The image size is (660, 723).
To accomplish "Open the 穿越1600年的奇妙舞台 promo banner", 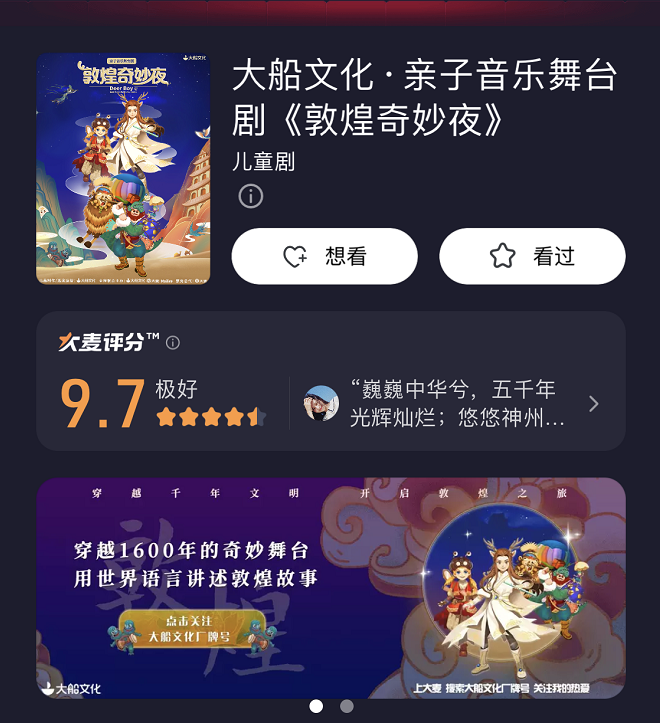I will coord(331,588).
